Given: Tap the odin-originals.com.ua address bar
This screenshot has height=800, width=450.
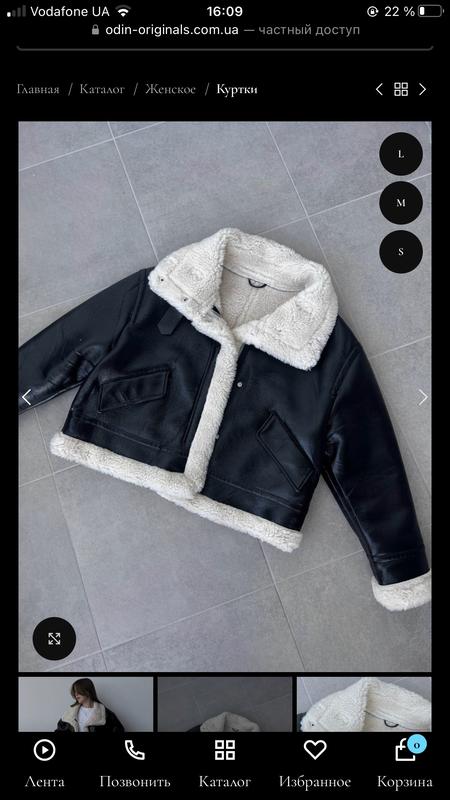Looking at the screenshot, I should pyautogui.click(x=225, y=30).
